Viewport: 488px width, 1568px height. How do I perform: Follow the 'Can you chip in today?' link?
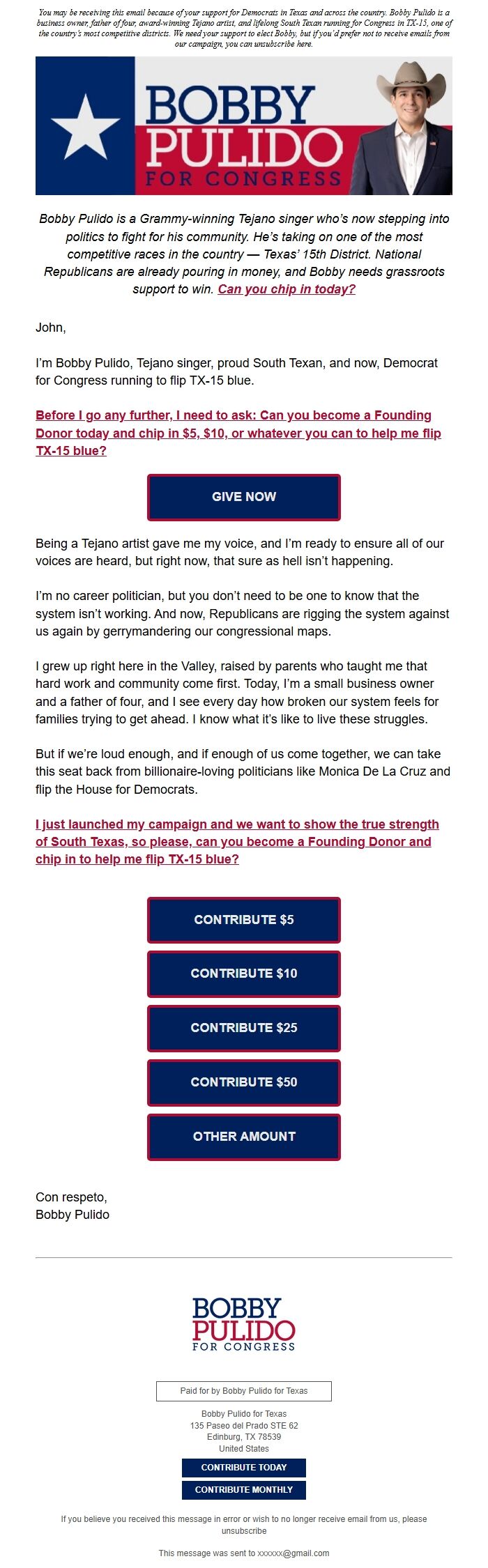(287, 290)
